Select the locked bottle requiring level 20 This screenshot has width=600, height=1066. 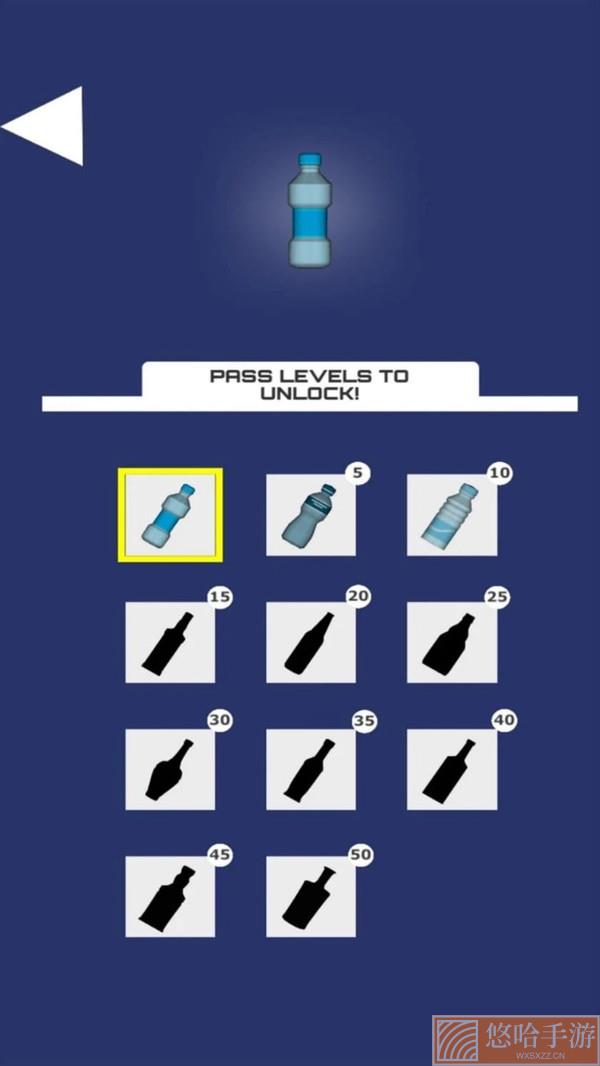coord(311,642)
